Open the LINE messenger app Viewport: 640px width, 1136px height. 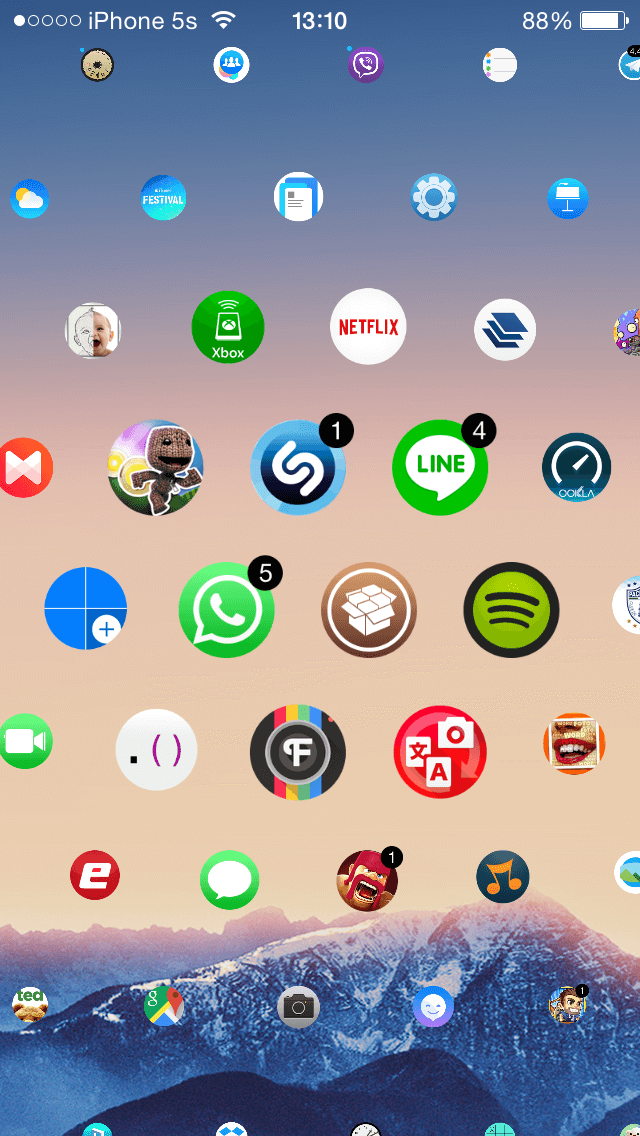pyautogui.click(x=440, y=467)
